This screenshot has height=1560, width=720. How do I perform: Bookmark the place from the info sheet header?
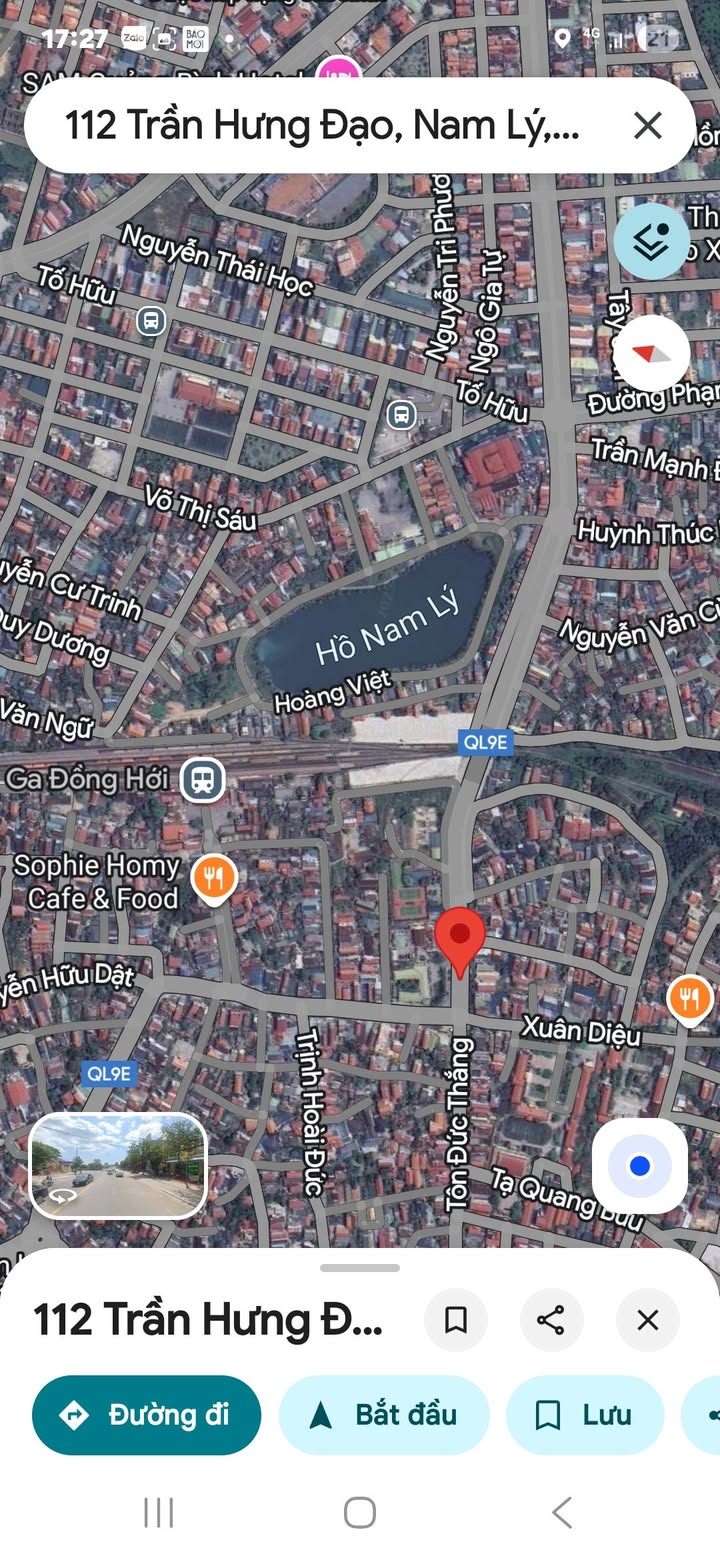456,1320
